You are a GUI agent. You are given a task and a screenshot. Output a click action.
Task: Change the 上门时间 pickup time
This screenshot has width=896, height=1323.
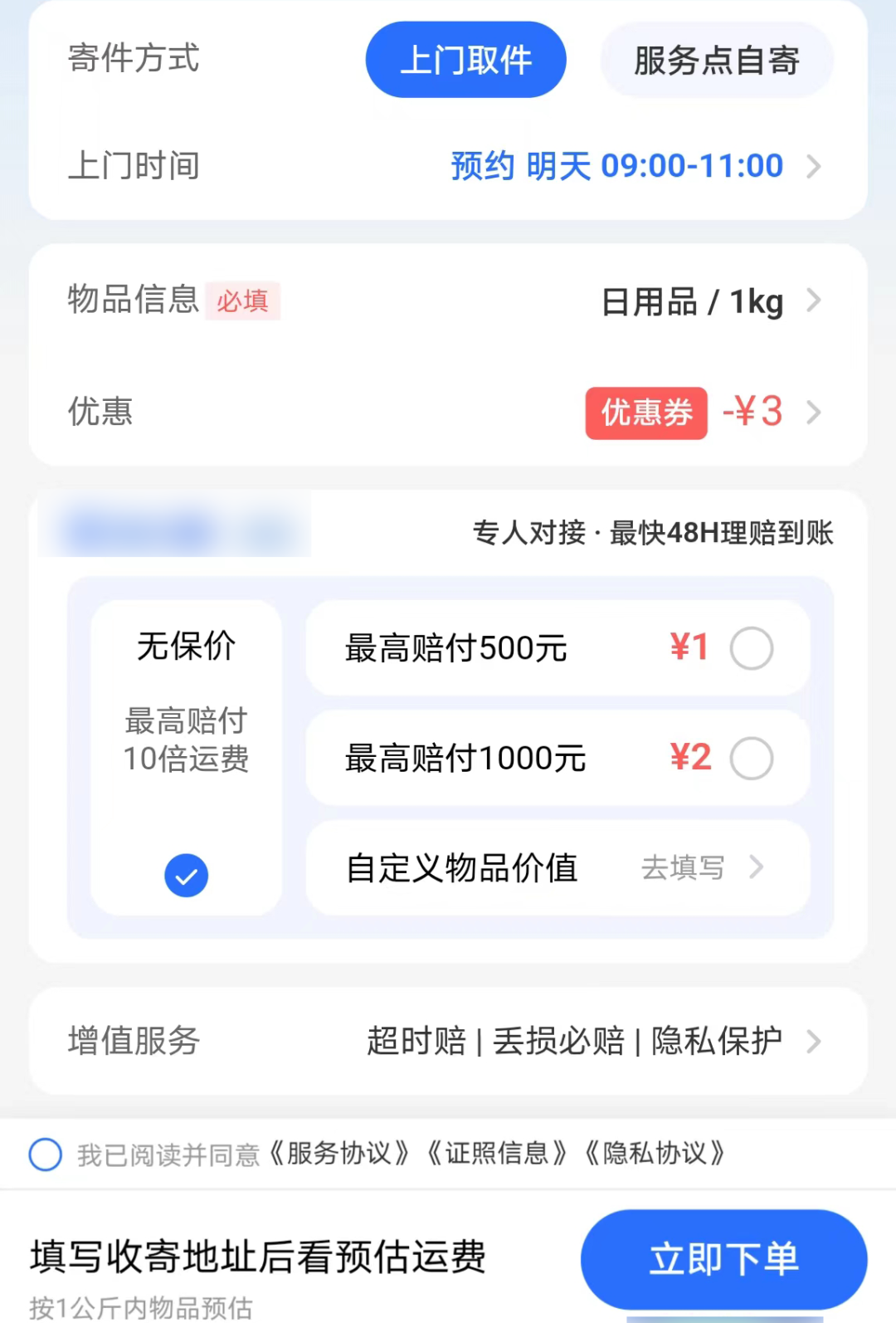635,166
